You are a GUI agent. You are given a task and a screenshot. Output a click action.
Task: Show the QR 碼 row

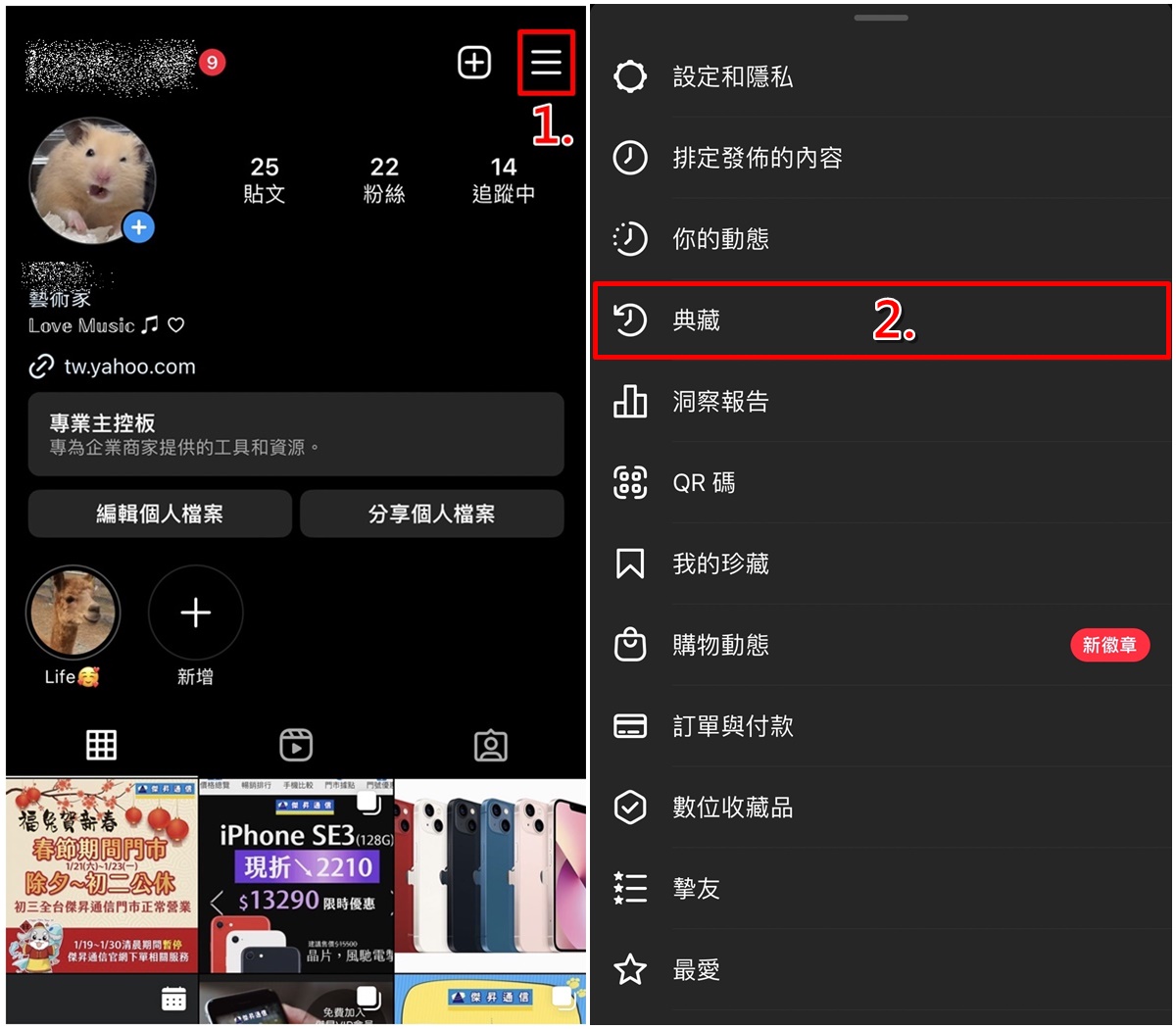point(704,483)
